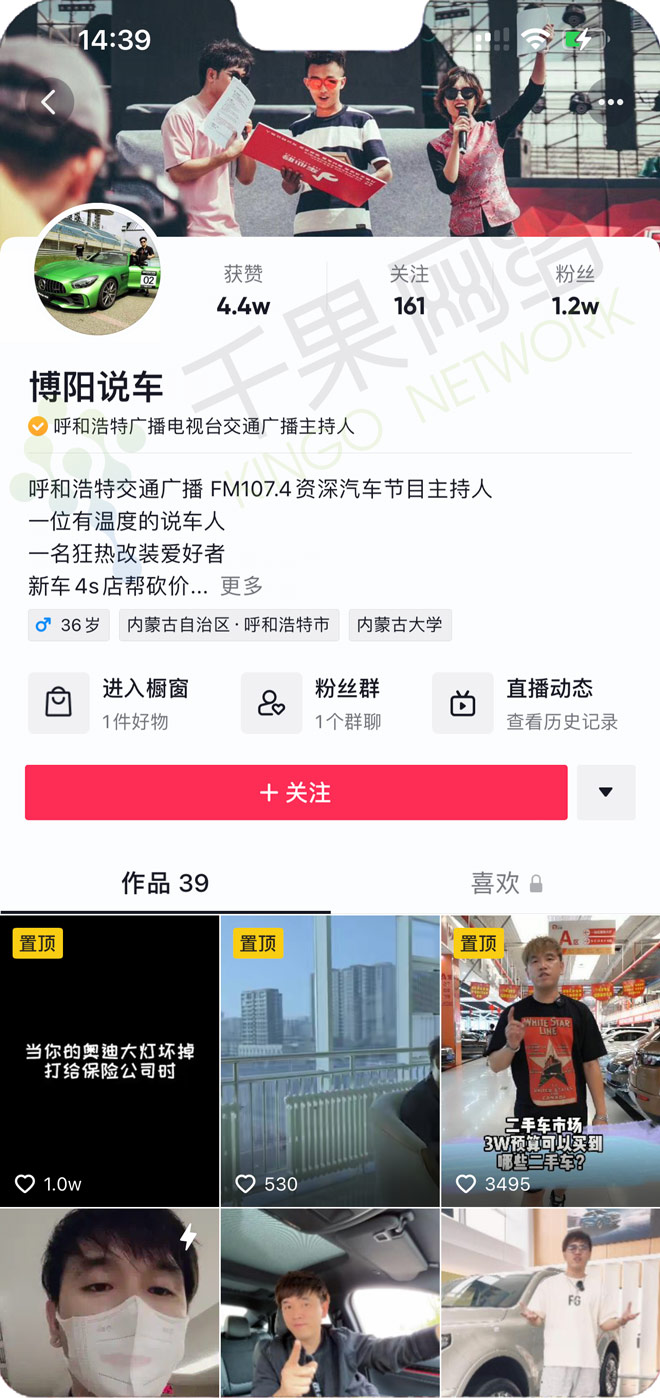Switch to the 喜欢 tab
660x1398 pixels.
505,883
